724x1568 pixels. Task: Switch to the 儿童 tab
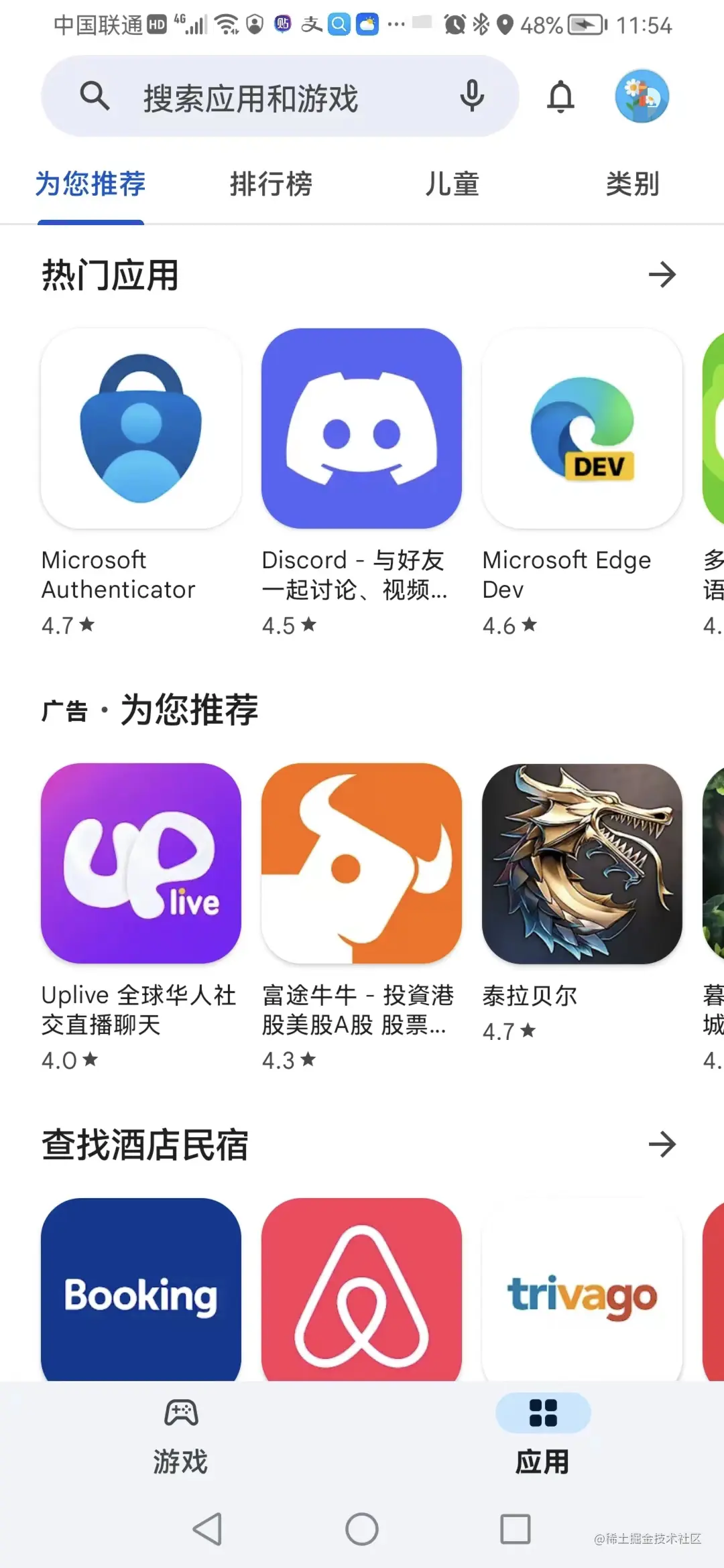tap(452, 184)
